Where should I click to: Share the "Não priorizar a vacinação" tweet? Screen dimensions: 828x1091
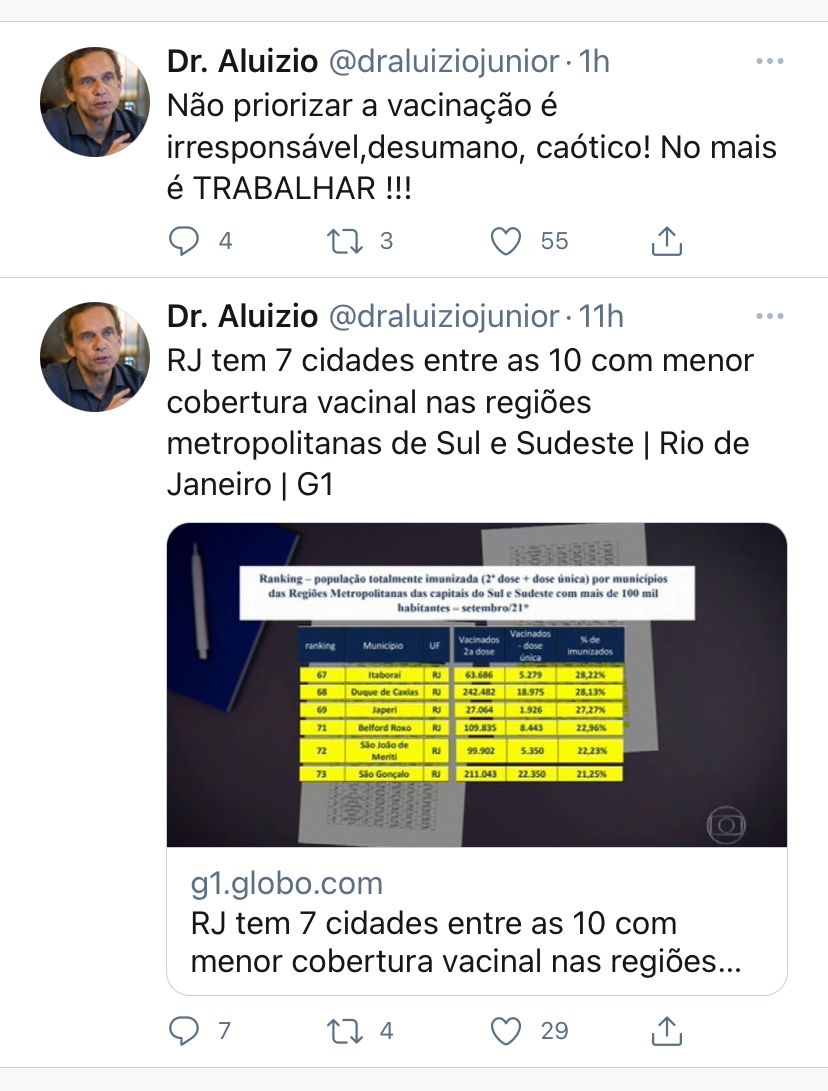667,241
